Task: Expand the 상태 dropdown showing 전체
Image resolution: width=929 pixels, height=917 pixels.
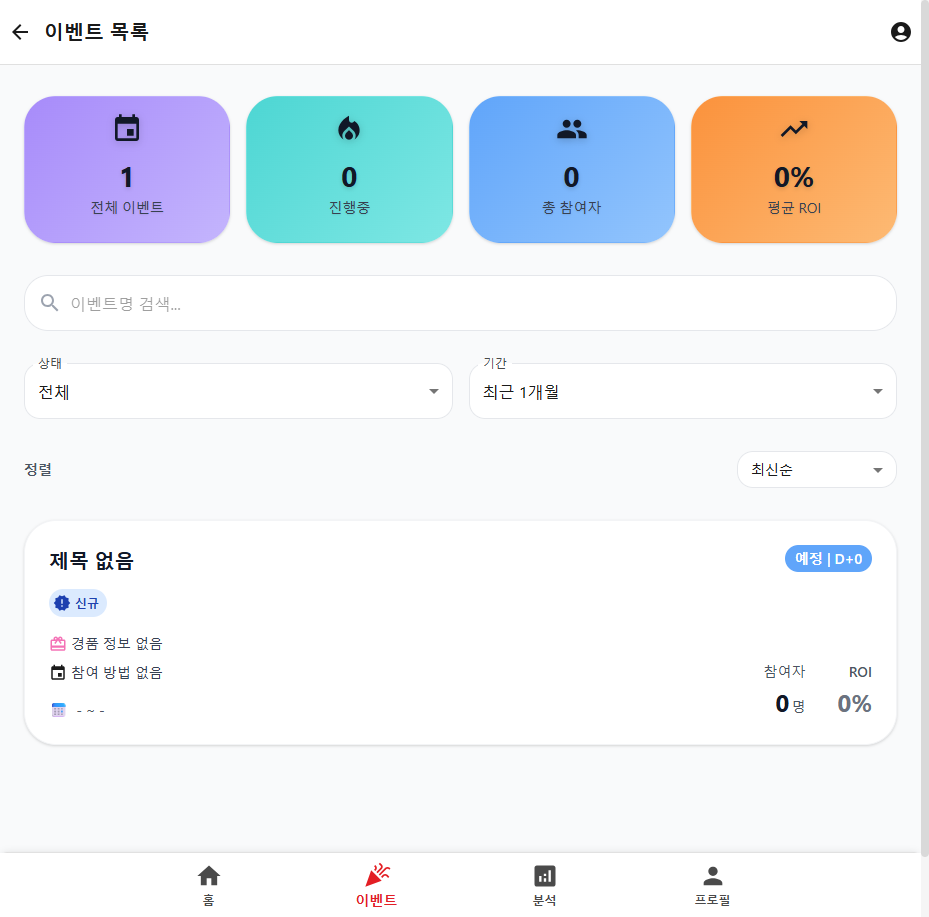Action: pyautogui.click(x=238, y=391)
